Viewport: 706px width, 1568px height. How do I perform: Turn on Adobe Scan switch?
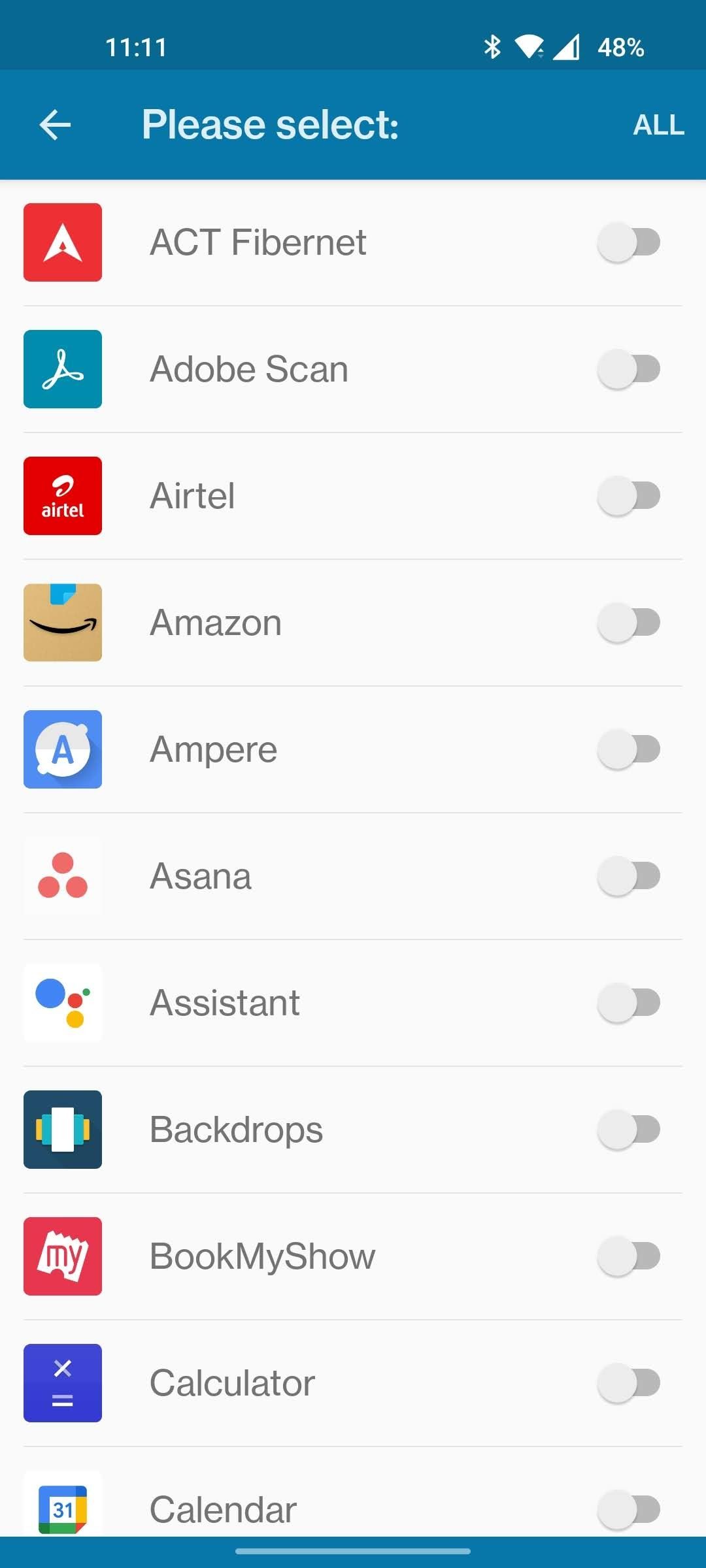point(628,369)
